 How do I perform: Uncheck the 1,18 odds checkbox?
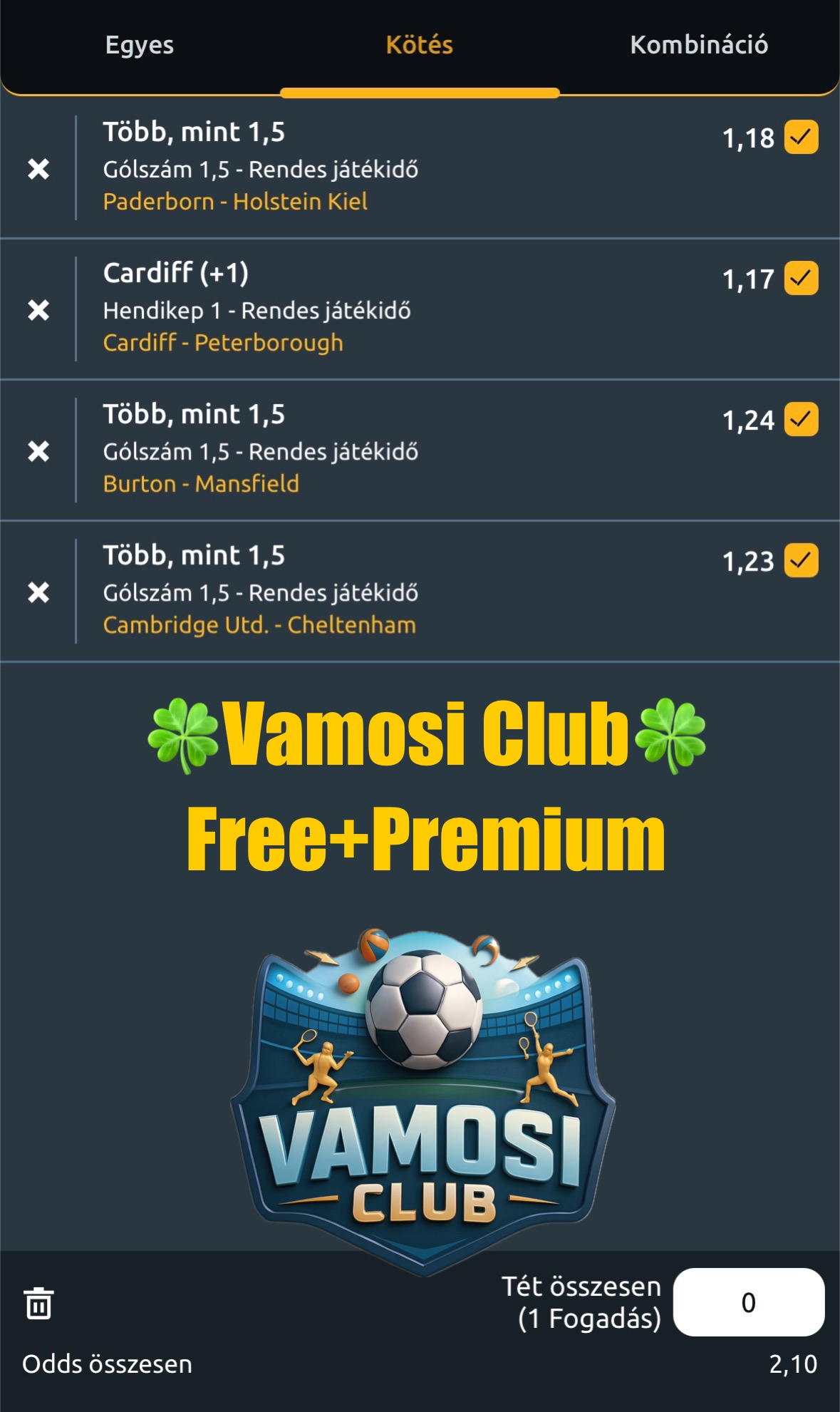point(802,137)
